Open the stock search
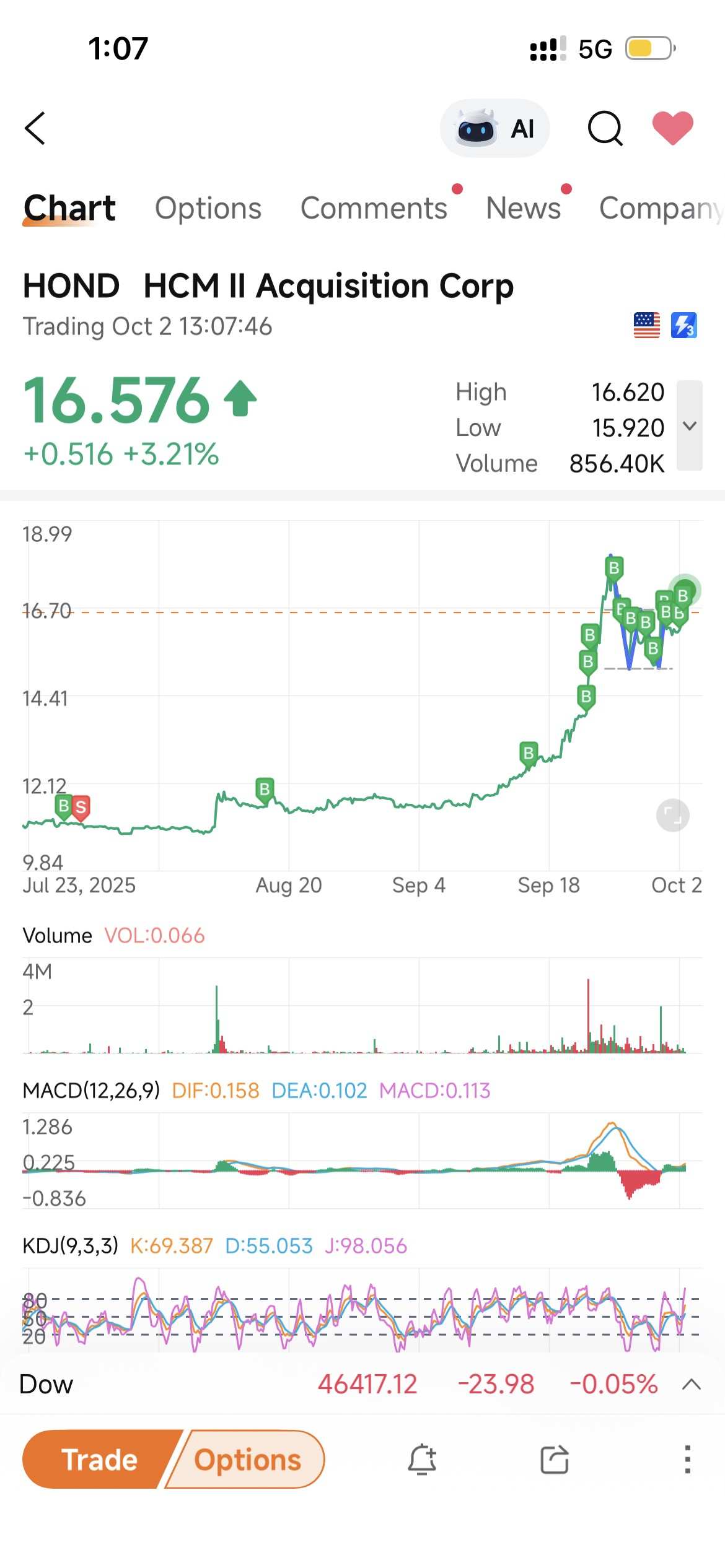The width and height of the screenshot is (725, 1568). (x=605, y=129)
